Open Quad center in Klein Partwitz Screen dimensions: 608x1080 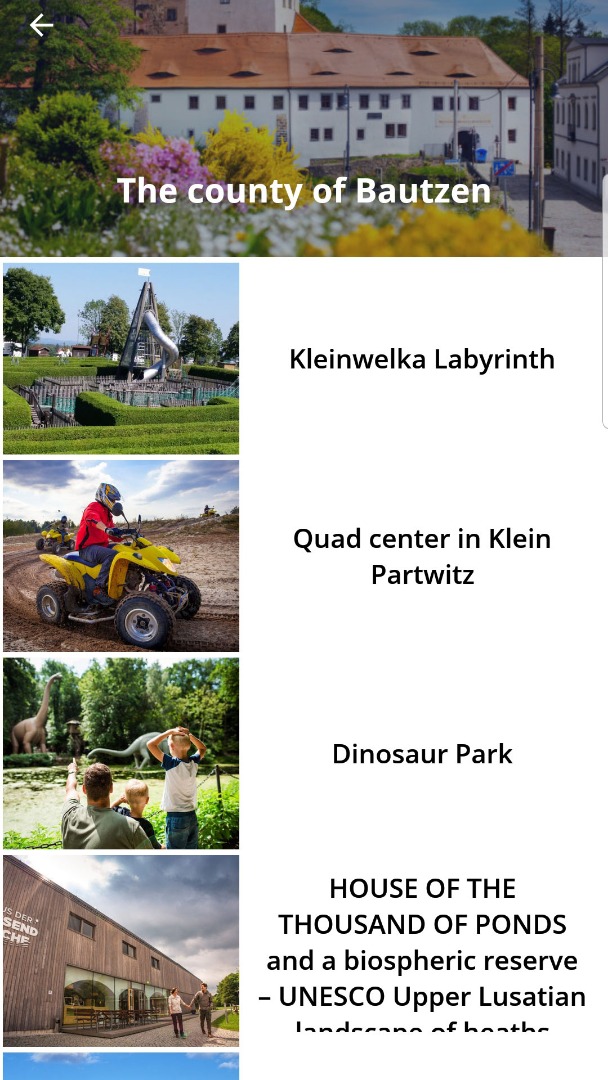[421, 556]
